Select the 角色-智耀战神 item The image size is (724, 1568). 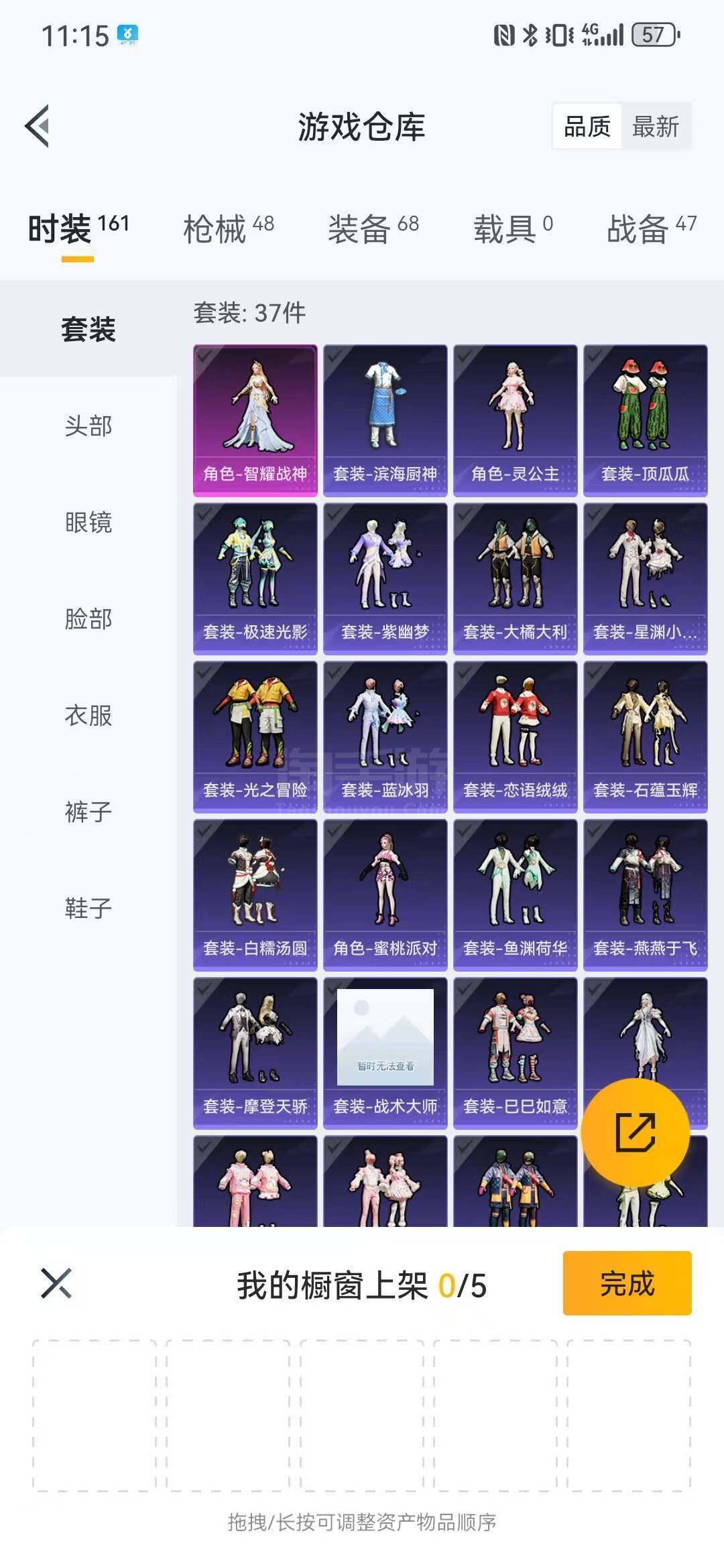tap(255, 421)
